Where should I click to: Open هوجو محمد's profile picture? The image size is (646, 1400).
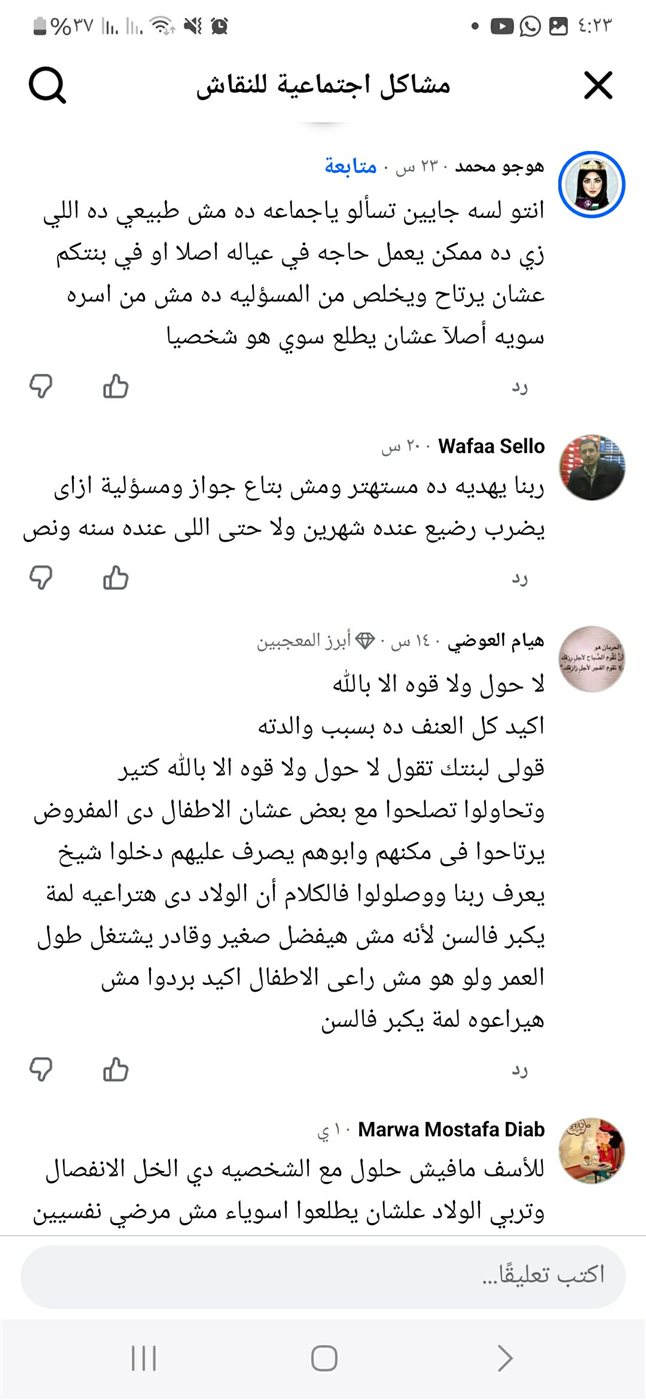[x=592, y=185]
